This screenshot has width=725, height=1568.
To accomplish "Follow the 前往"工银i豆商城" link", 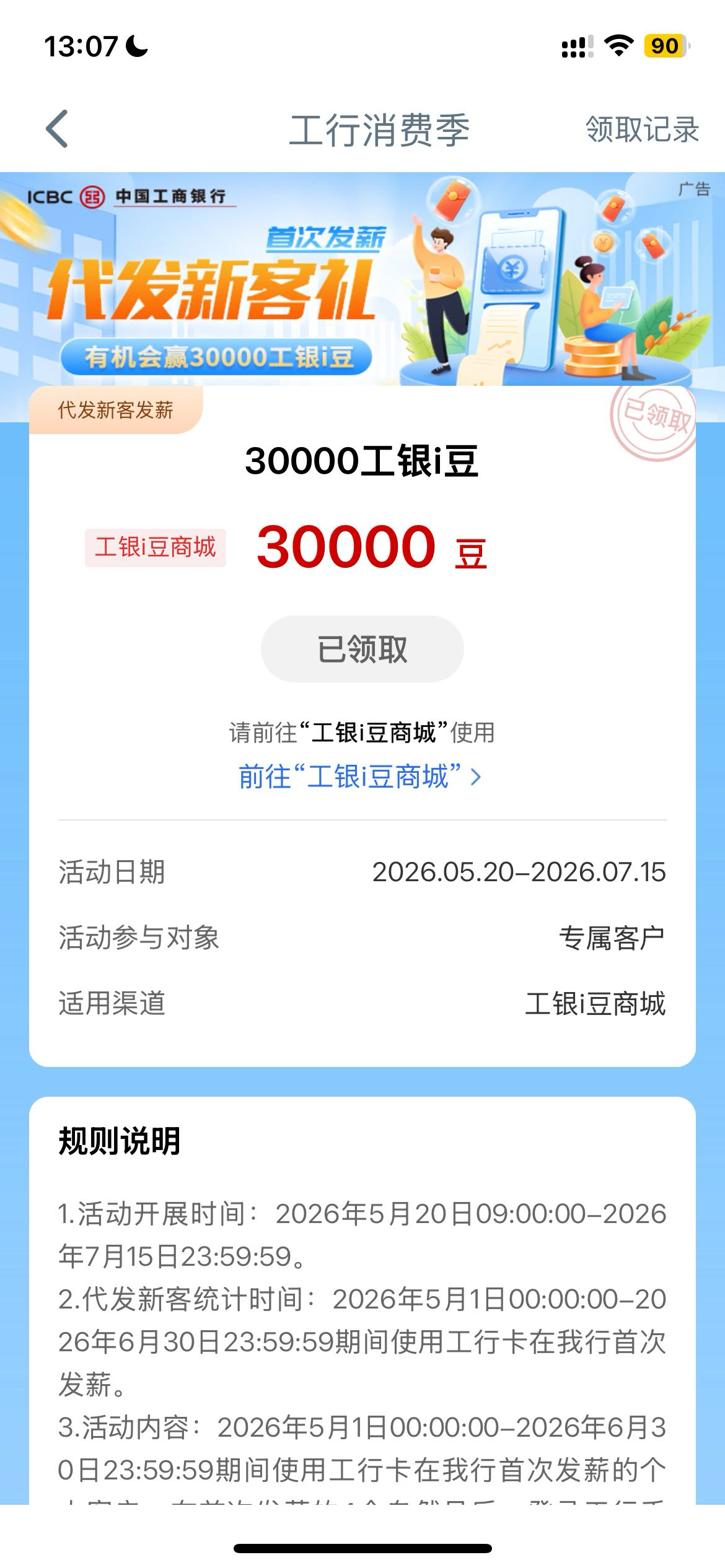I will coord(360,777).
